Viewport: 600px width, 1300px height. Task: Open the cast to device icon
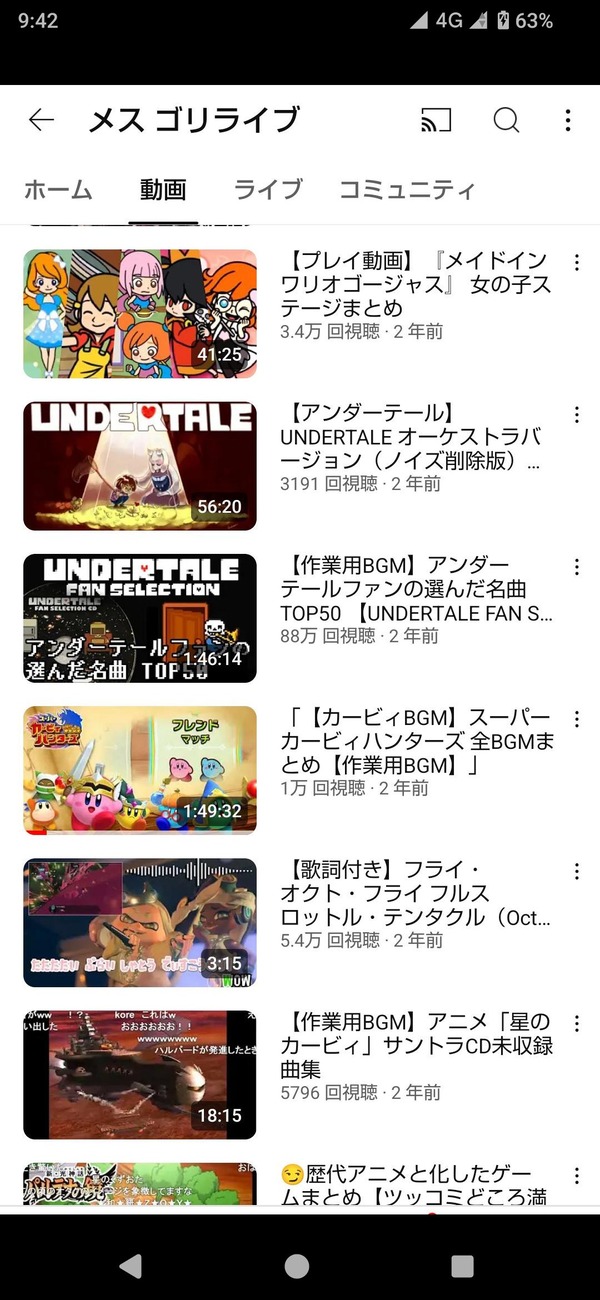436,121
